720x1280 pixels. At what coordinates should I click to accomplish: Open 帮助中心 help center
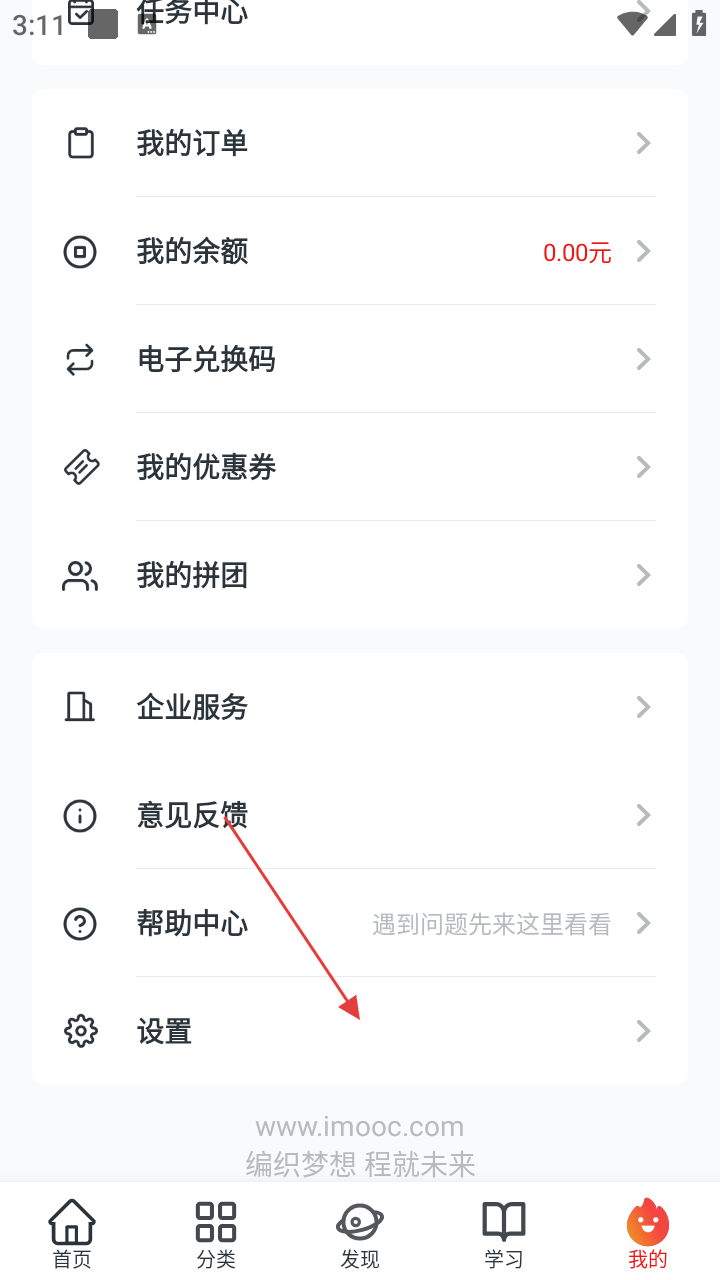click(x=360, y=923)
